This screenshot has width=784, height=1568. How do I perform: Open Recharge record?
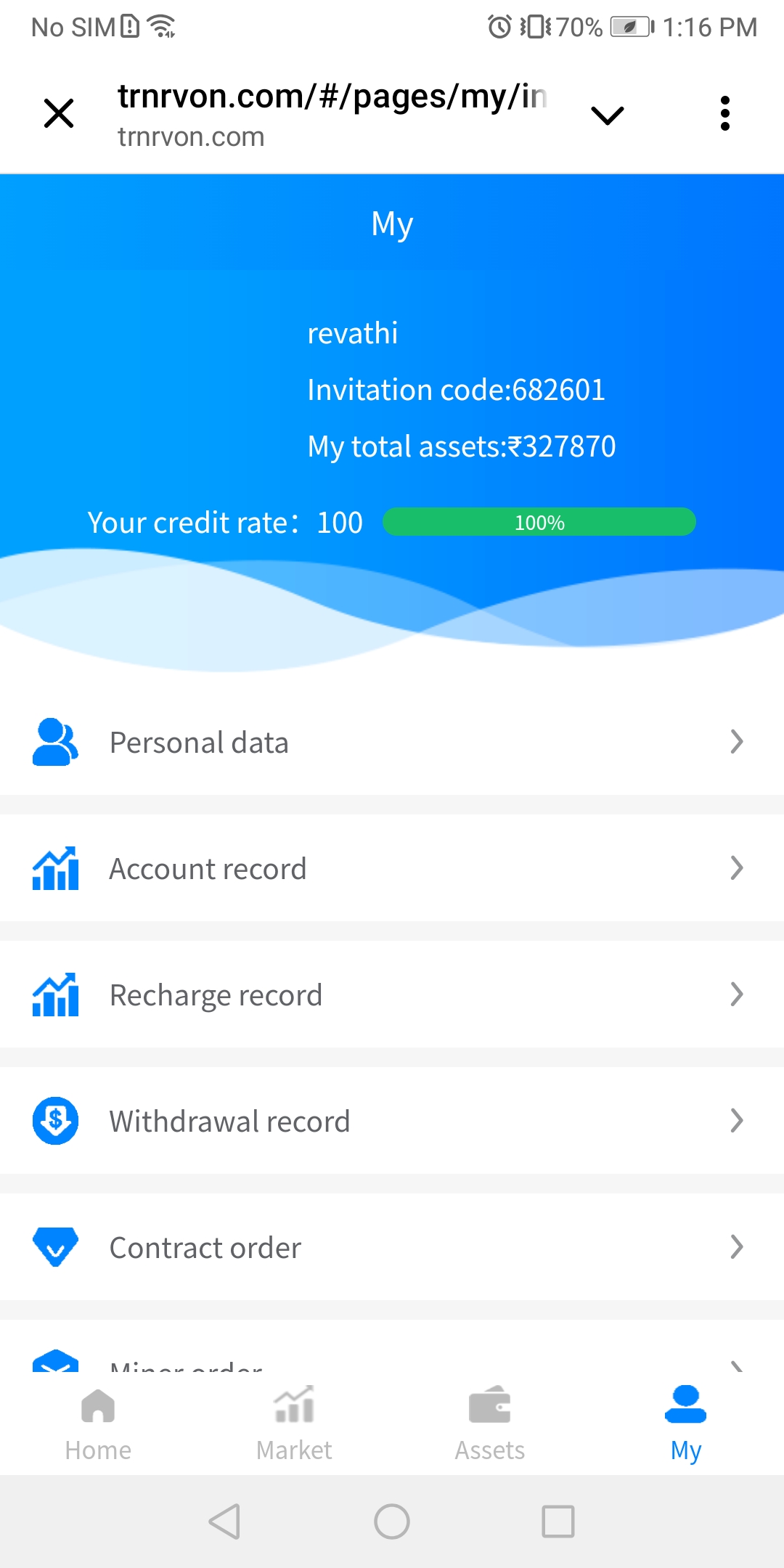point(392,995)
